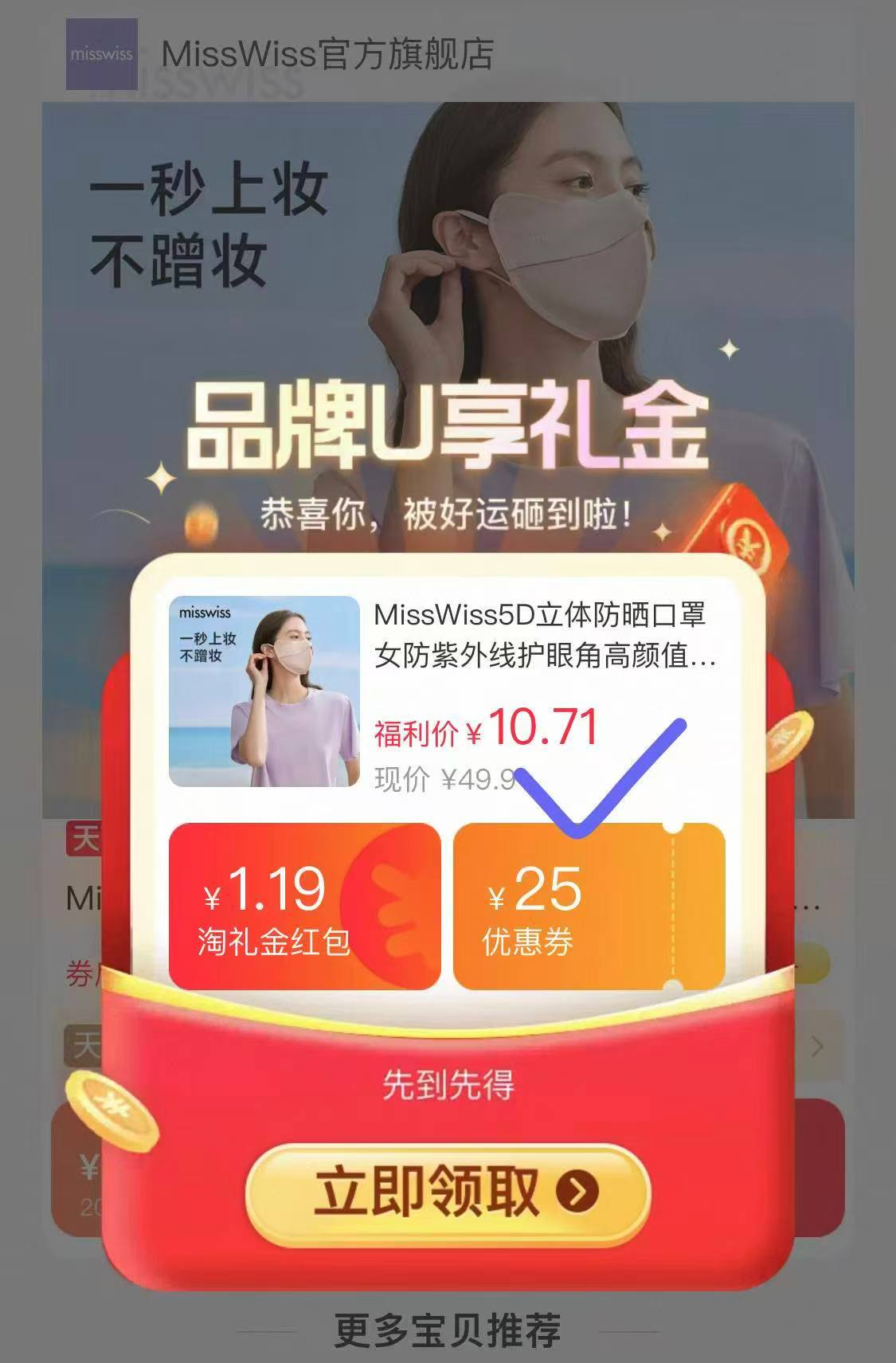Select the ¥1.19 淘礼金红包 red packet
This screenshot has height=1363, width=896.
pos(304,907)
